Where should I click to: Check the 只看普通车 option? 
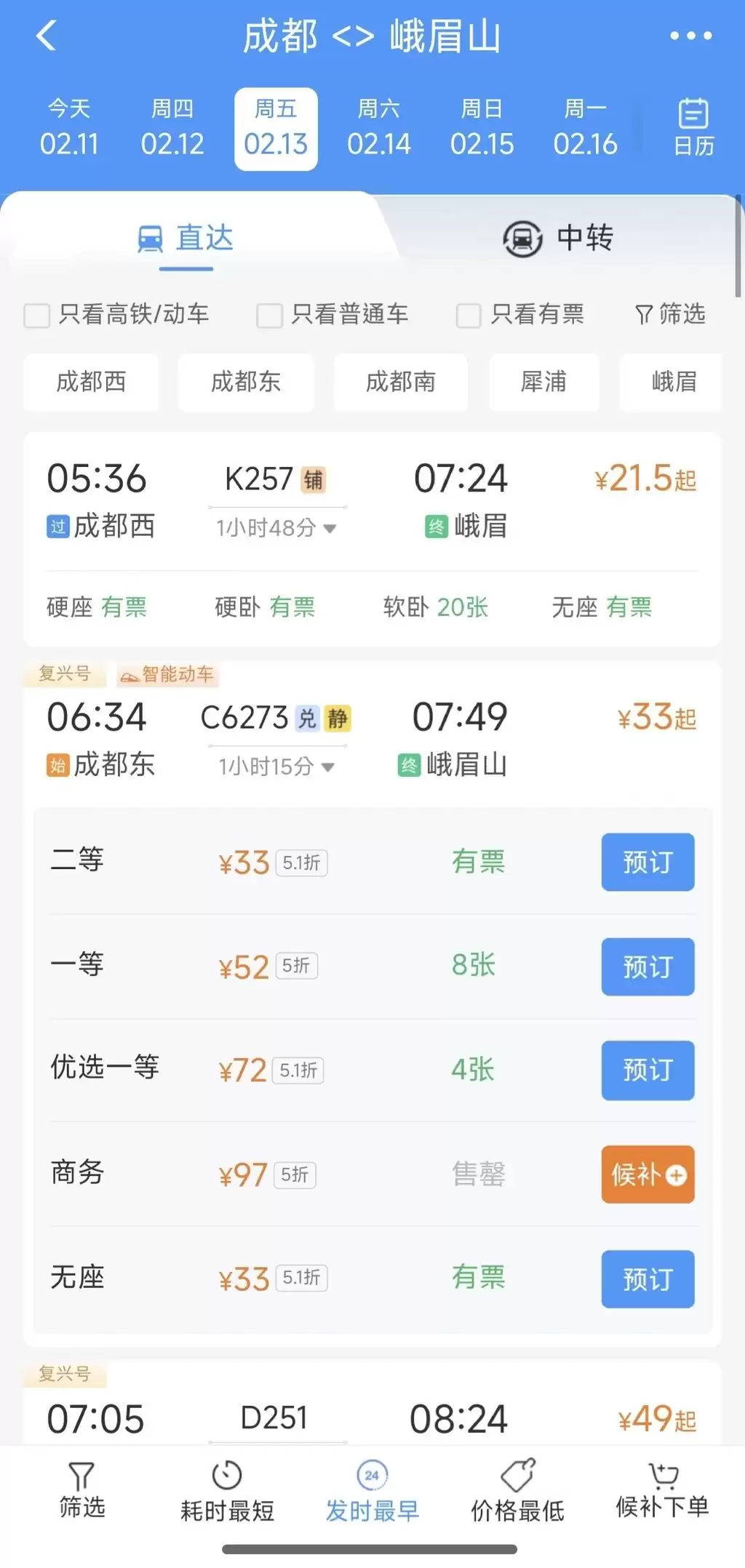coord(270,315)
